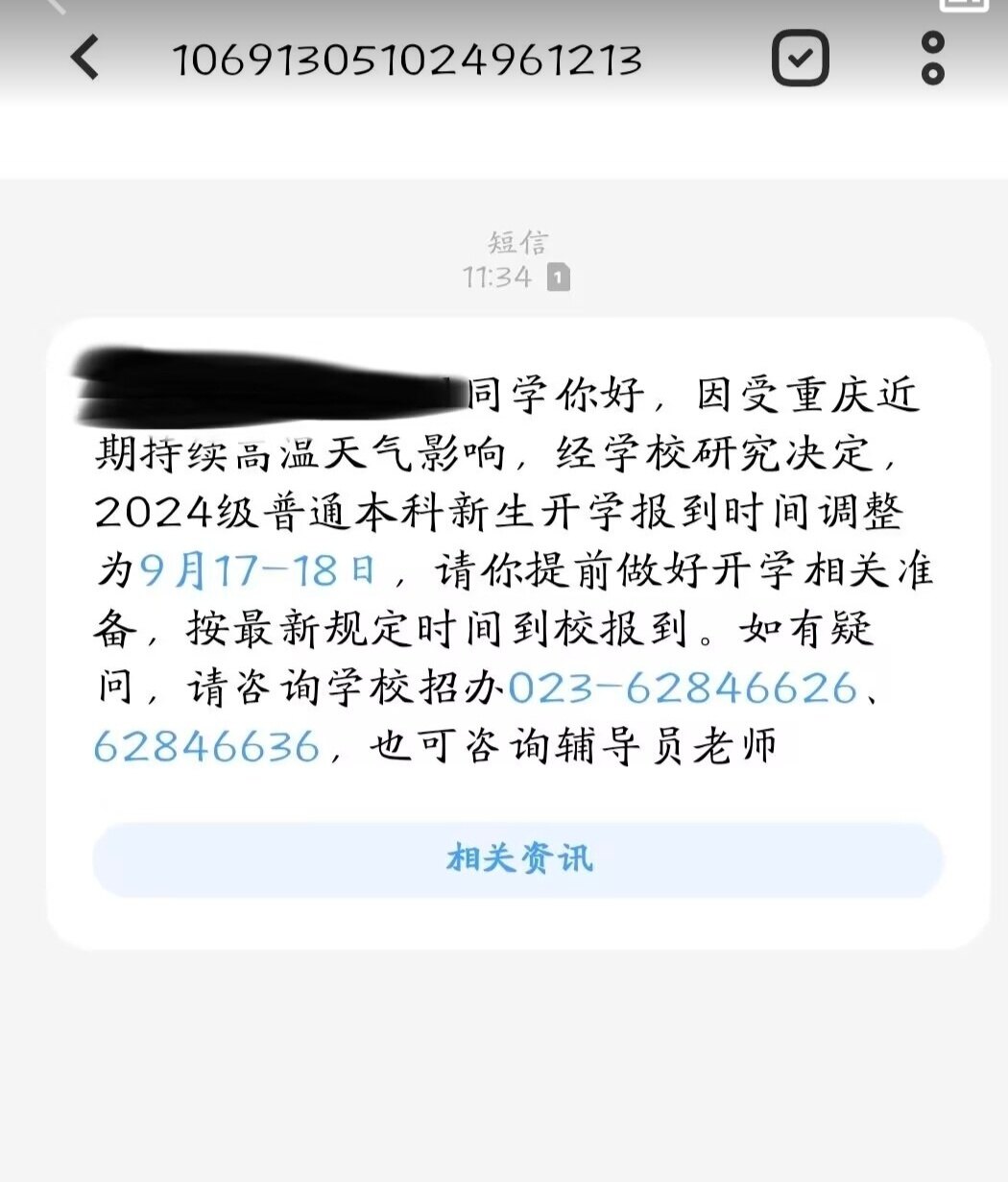Open the 相关资讯 button

(518, 858)
